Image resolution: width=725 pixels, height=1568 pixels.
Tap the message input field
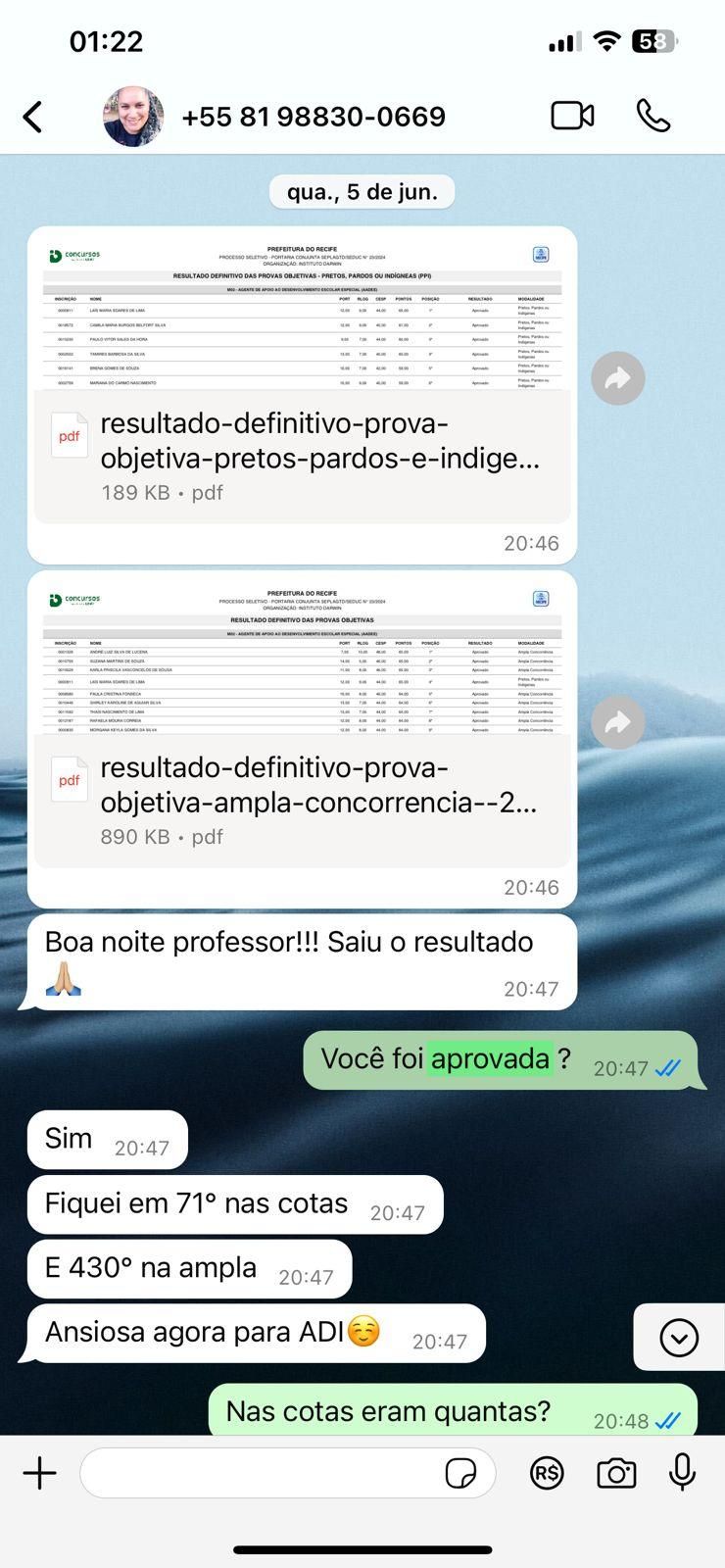tap(260, 1473)
